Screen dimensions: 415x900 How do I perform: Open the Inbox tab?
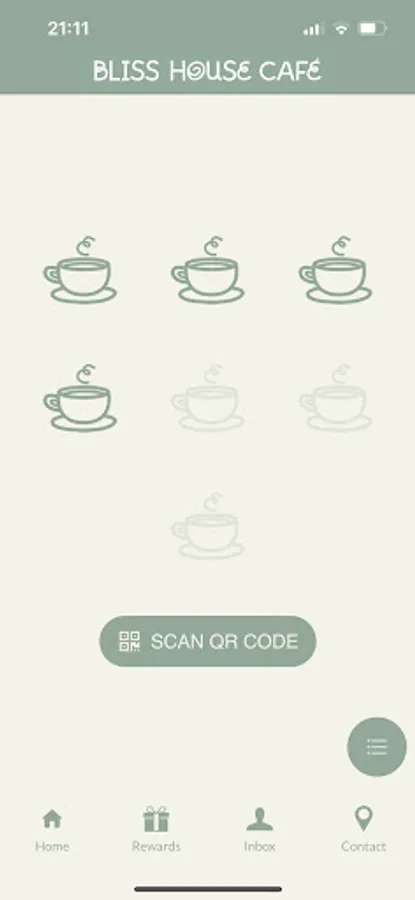259,829
